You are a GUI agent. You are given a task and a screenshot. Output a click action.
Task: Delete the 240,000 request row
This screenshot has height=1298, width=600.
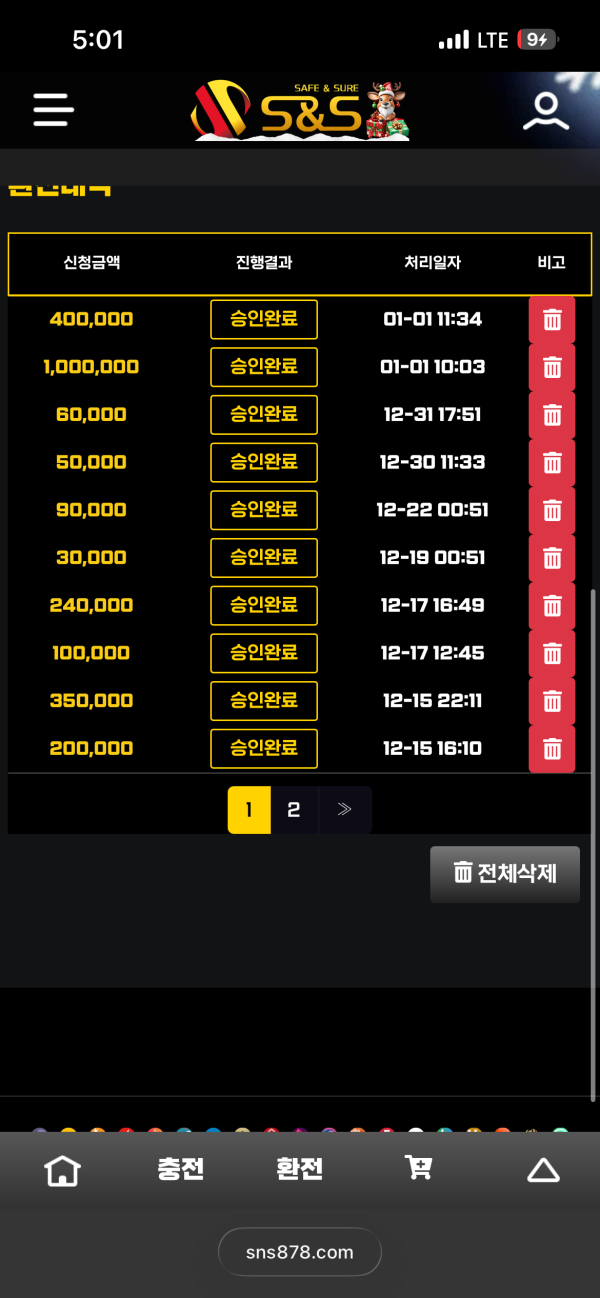[551, 605]
